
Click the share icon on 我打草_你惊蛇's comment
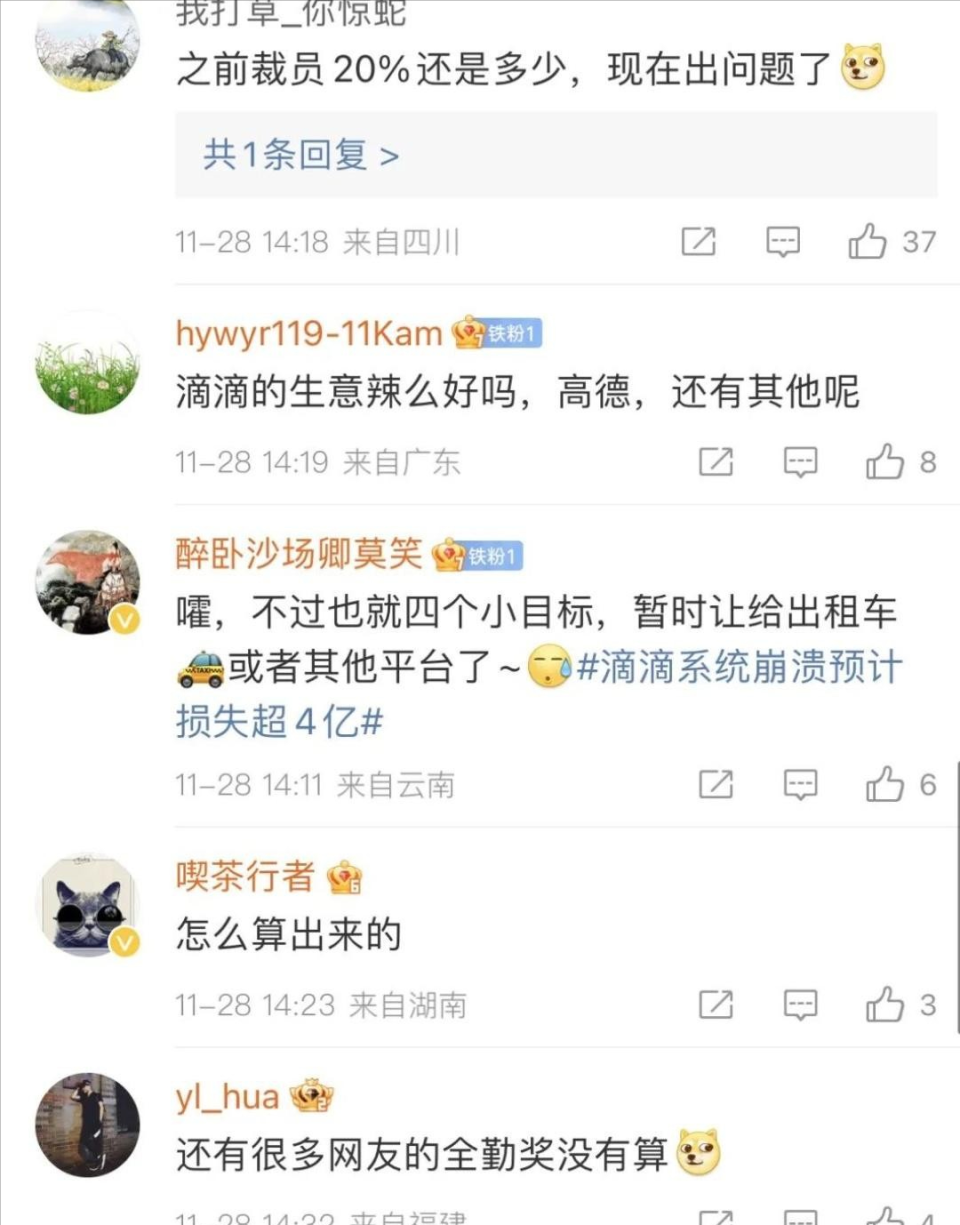[698, 241]
